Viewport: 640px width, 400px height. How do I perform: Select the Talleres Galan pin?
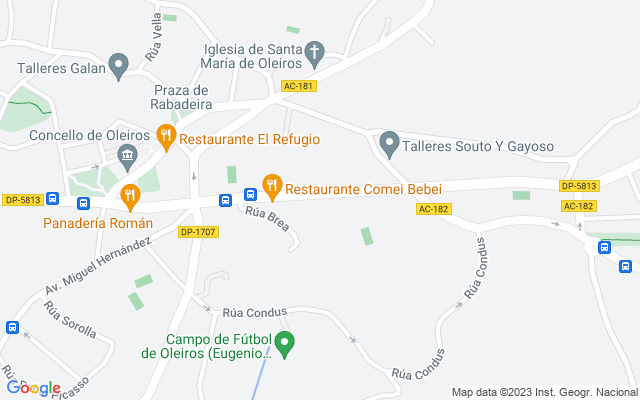118,67
